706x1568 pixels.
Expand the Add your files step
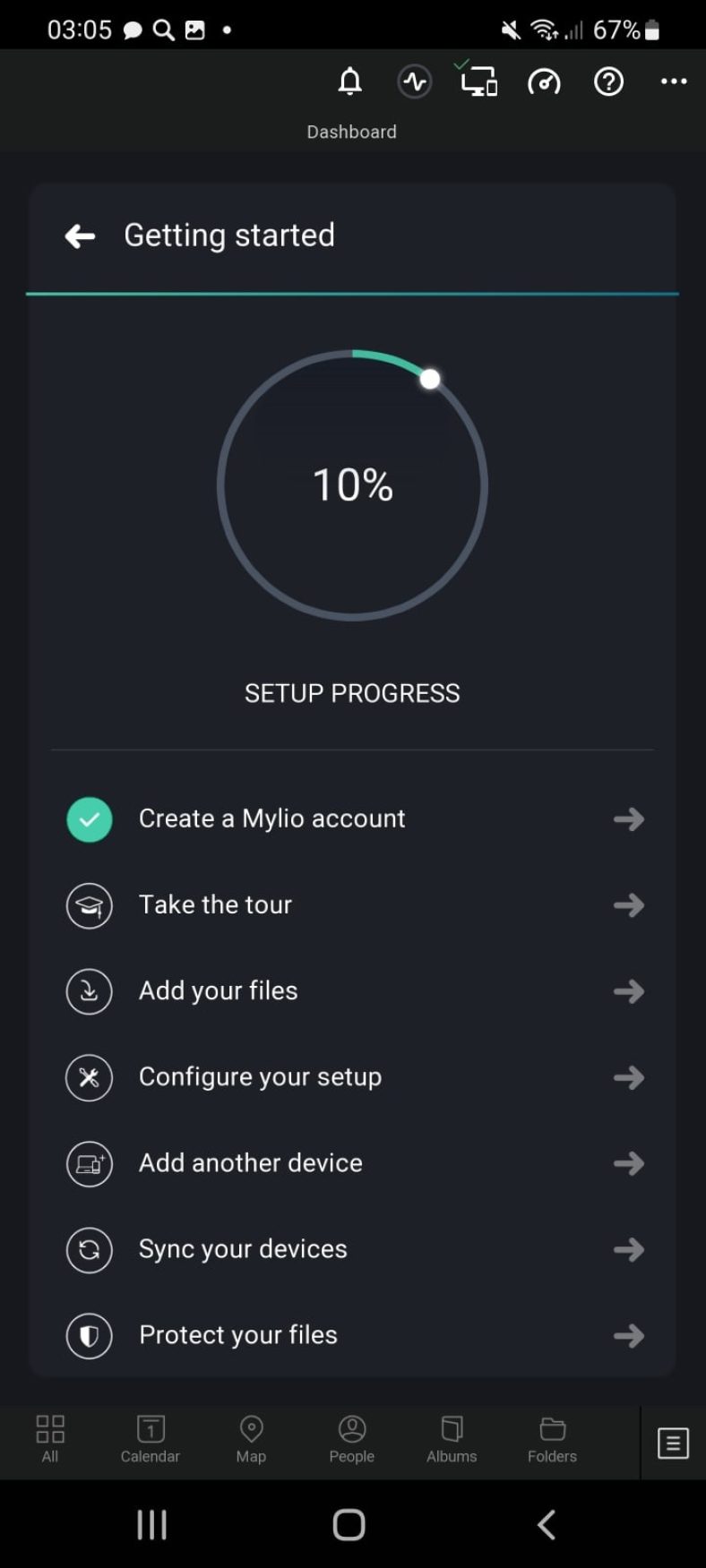pyautogui.click(x=629, y=991)
